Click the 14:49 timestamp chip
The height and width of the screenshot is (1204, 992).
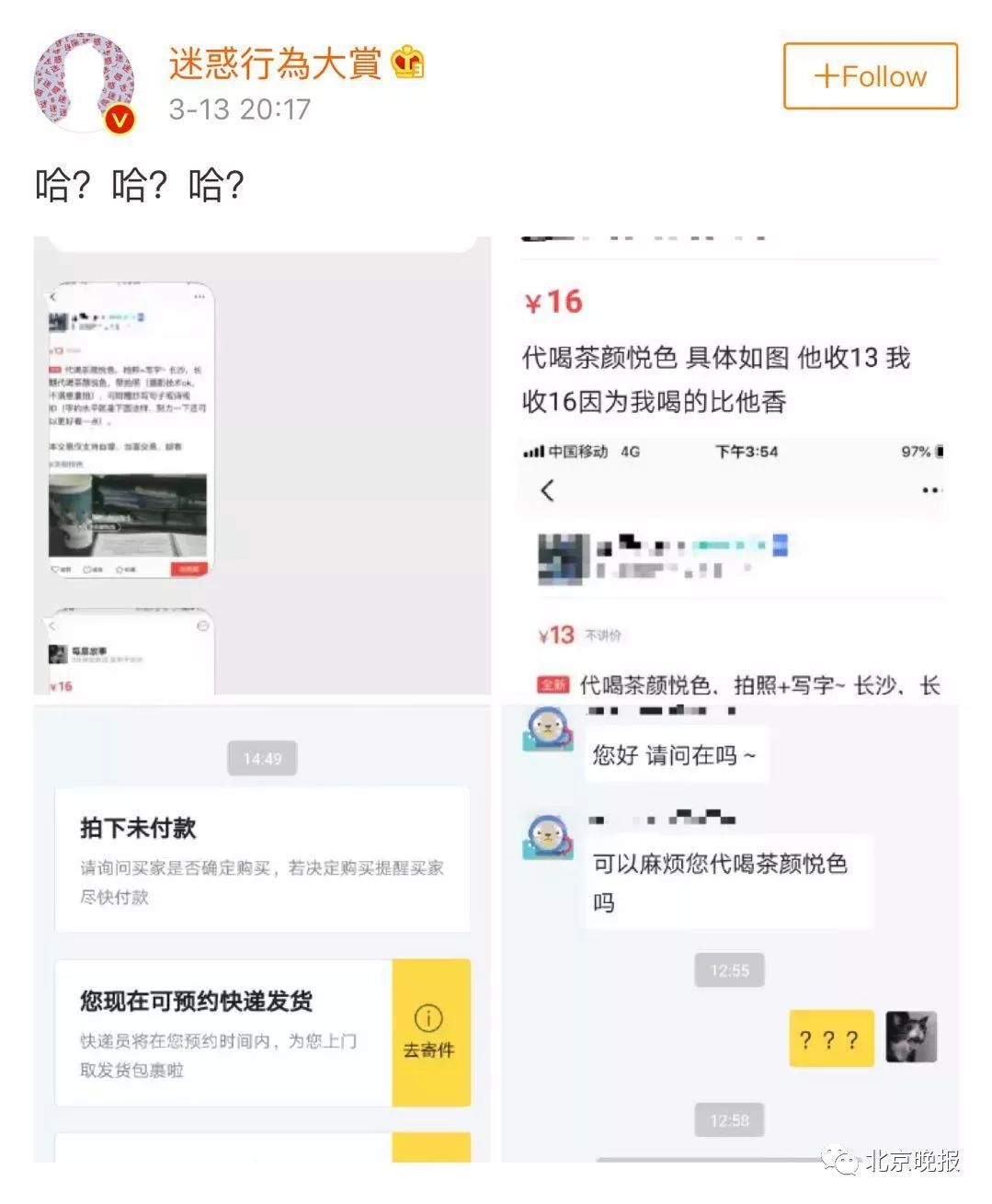262,758
